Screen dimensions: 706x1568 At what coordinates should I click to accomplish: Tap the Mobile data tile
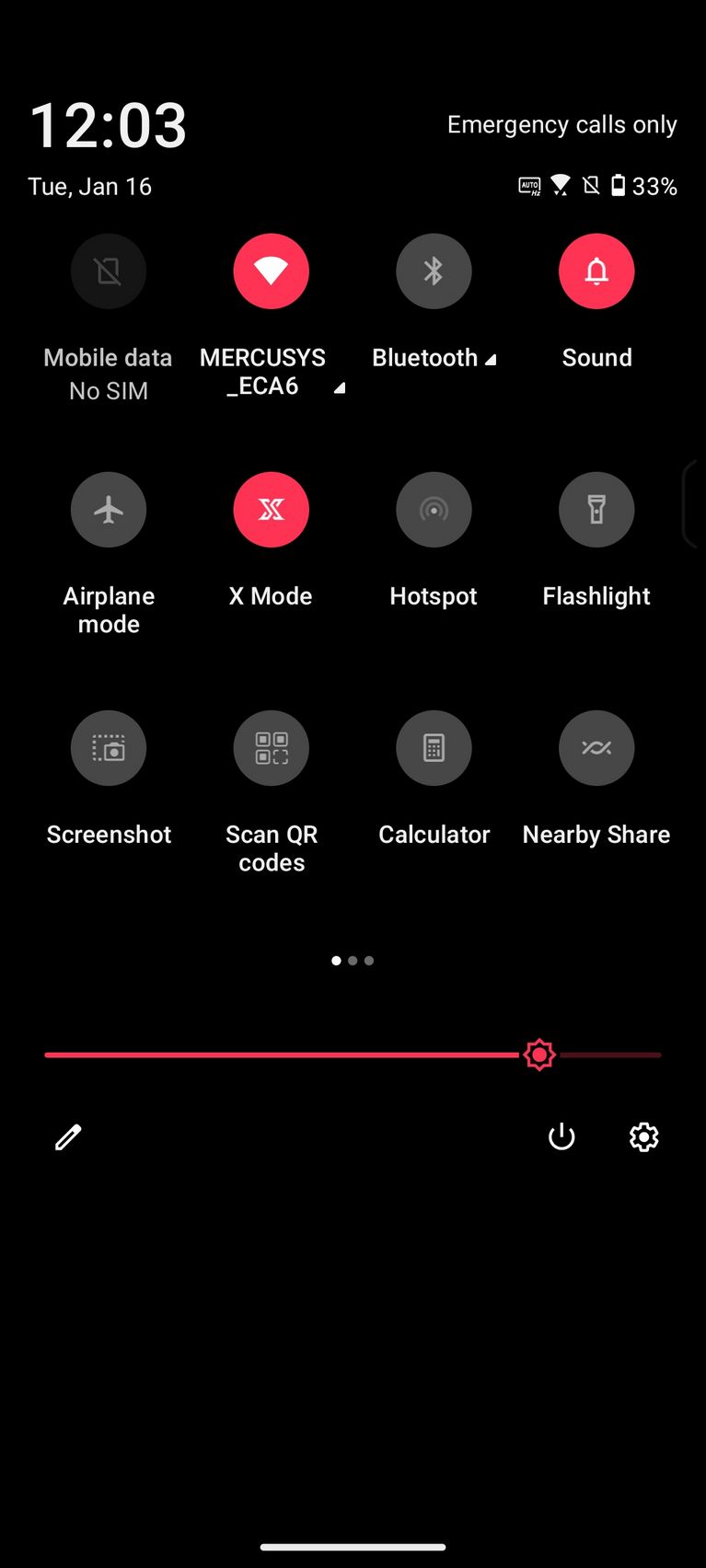coord(109,271)
